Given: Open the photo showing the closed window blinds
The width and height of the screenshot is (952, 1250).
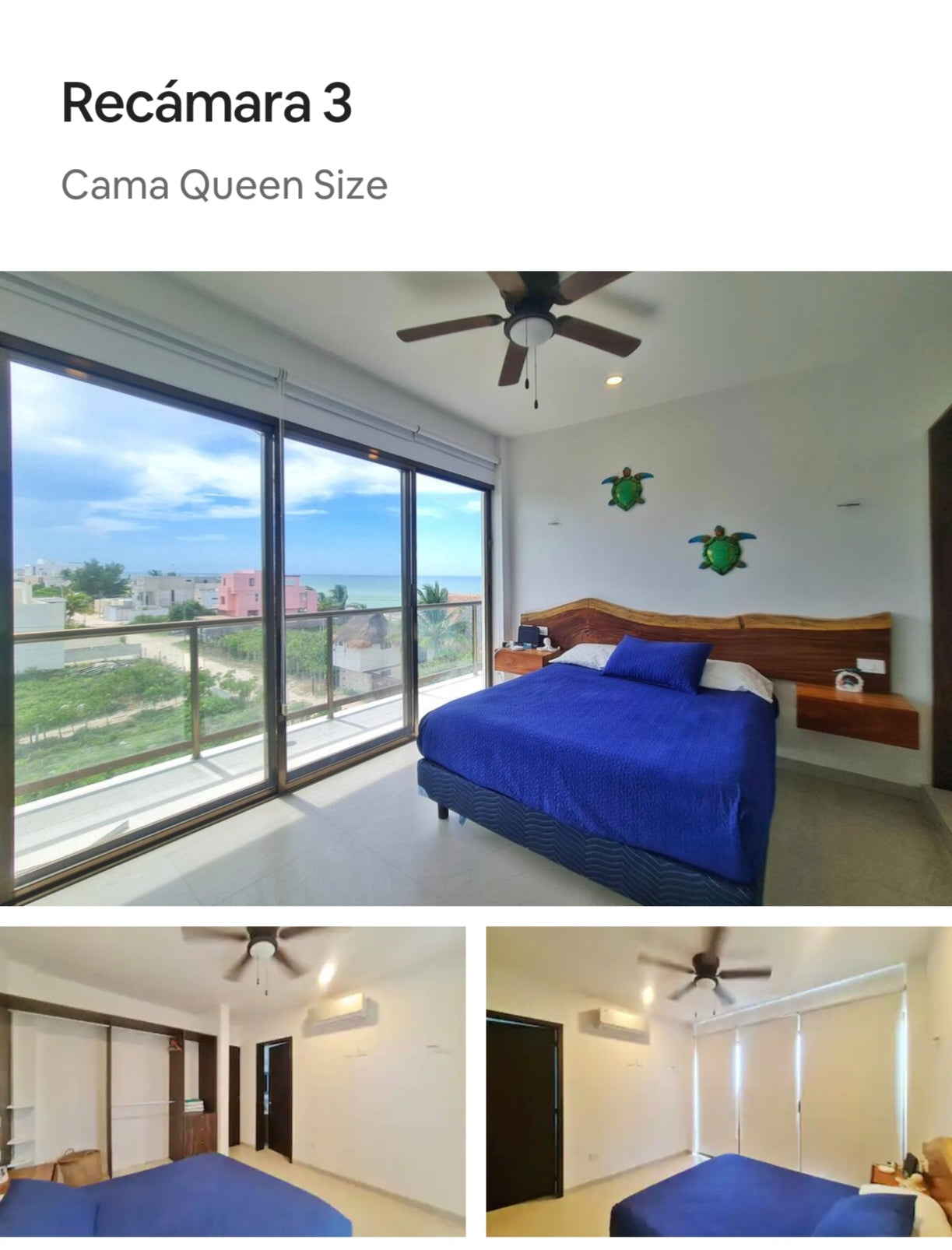Looking at the screenshot, I should [x=718, y=1080].
